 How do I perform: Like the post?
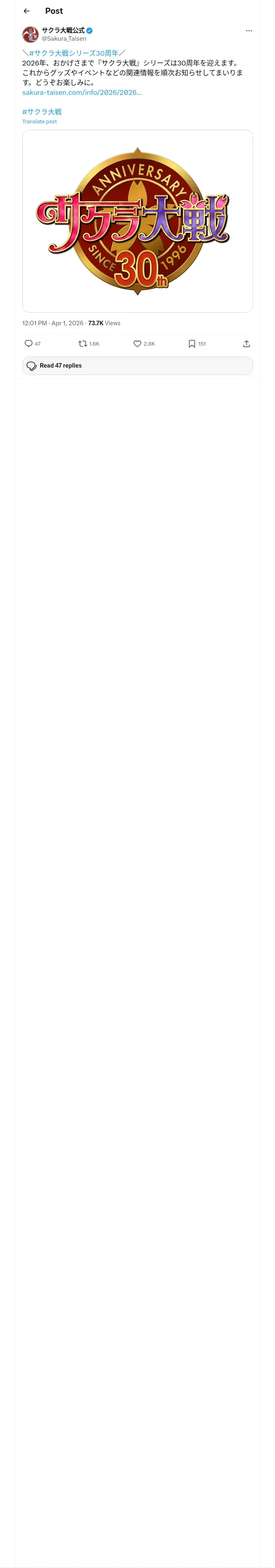(137, 344)
